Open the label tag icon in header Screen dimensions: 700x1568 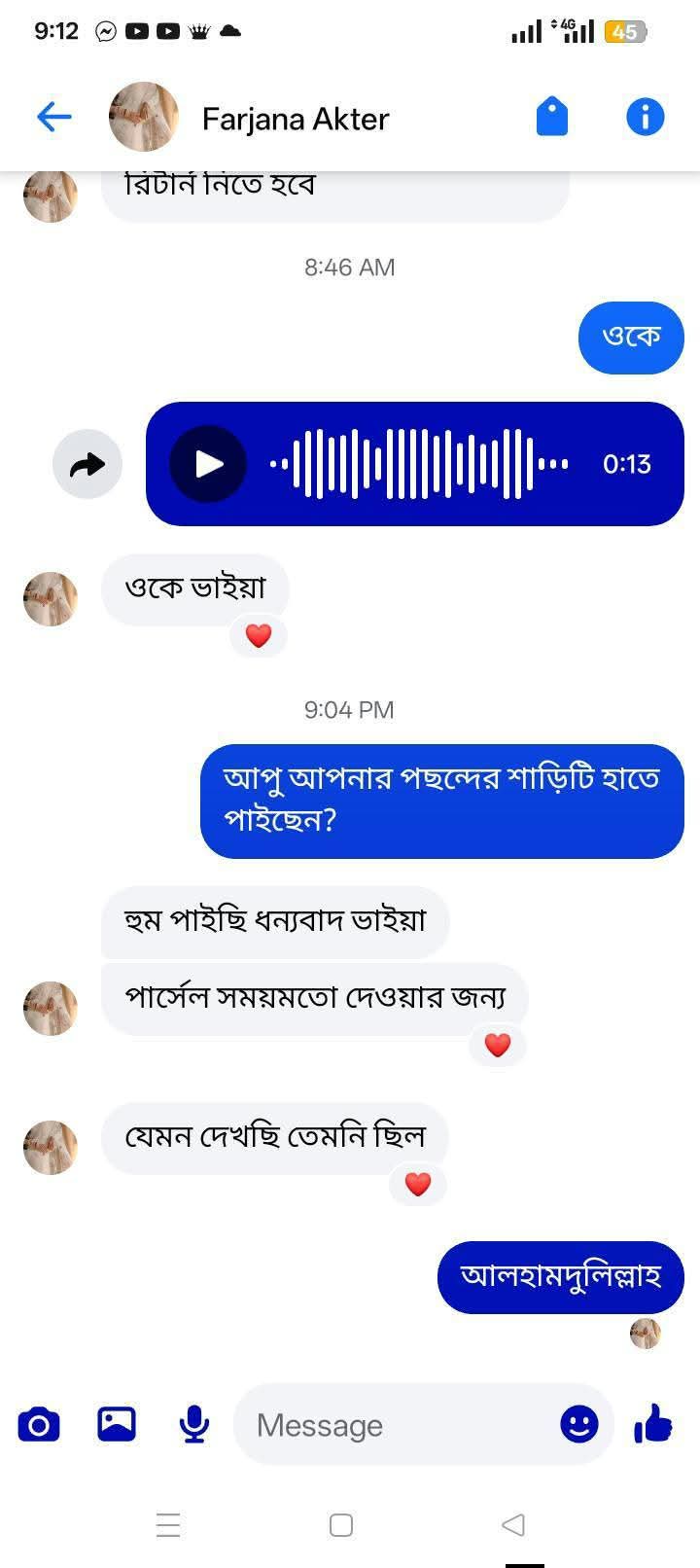[x=552, y=117]
